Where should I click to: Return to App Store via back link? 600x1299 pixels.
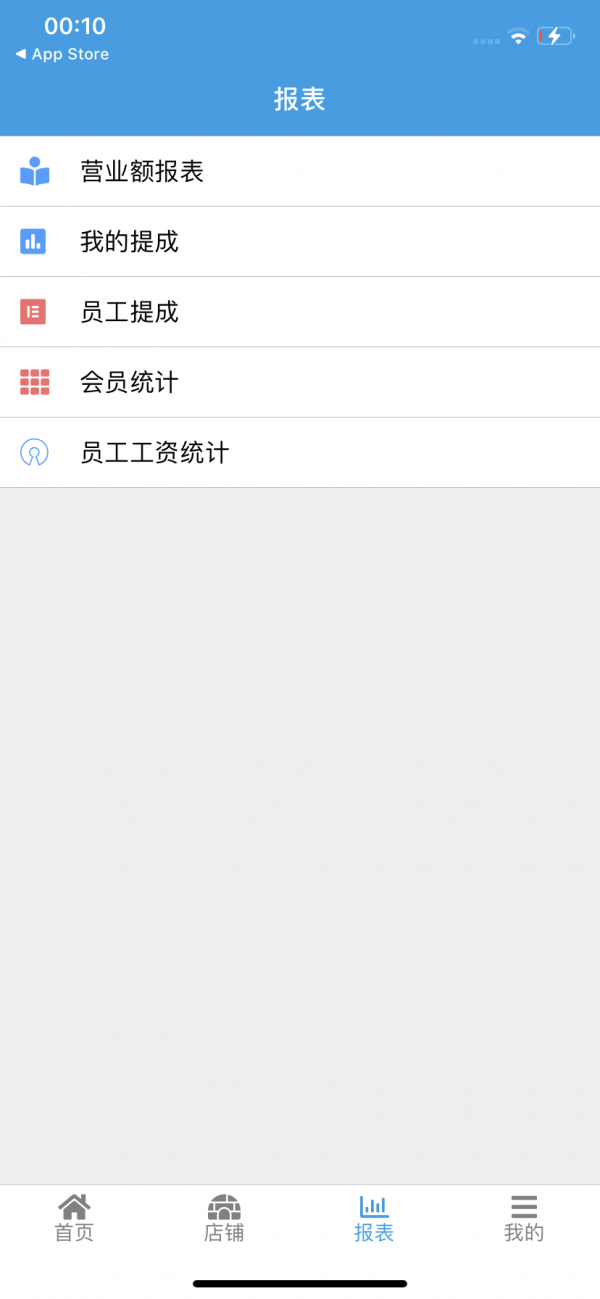point(62,54)
